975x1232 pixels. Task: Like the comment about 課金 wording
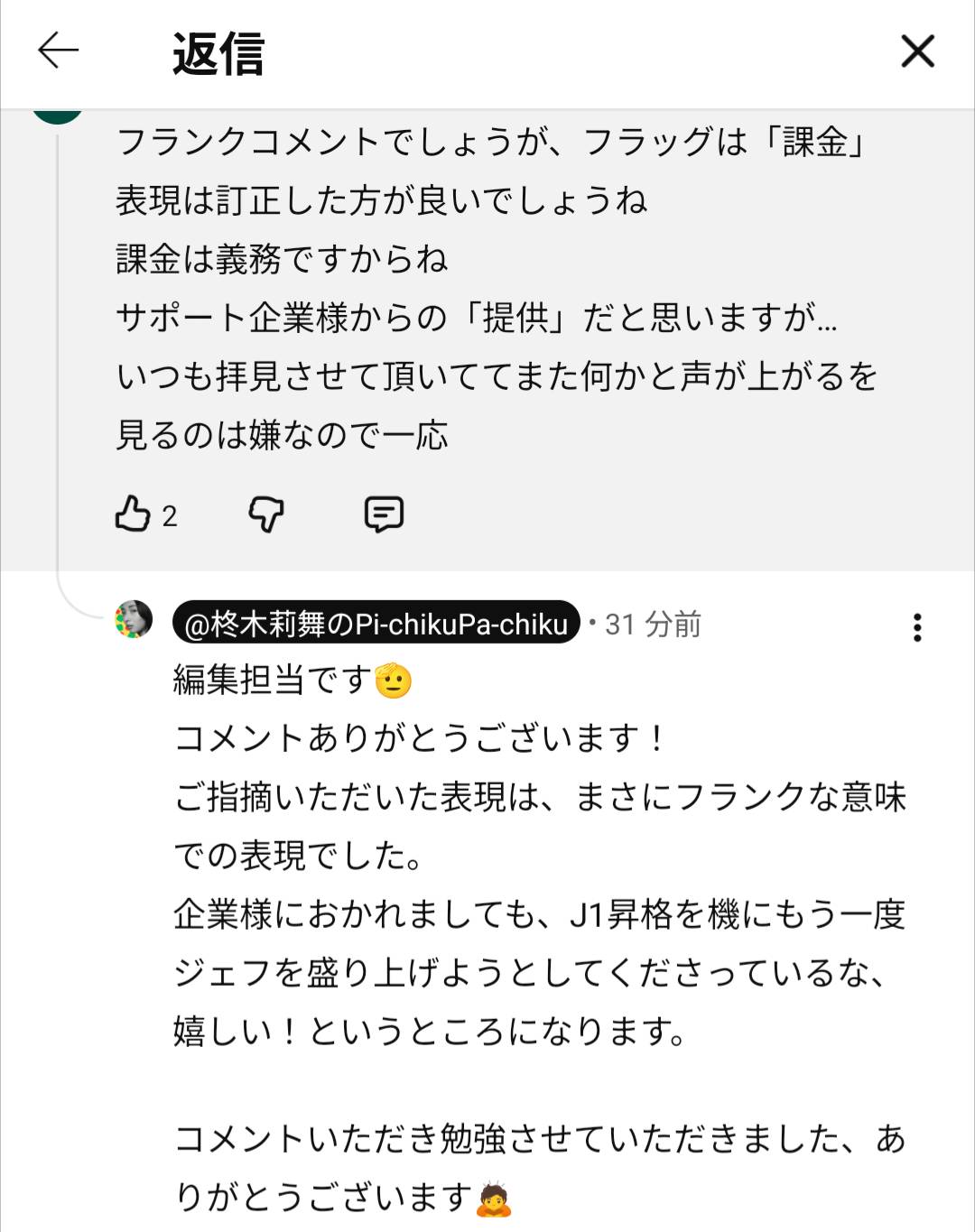pos(133,514)
